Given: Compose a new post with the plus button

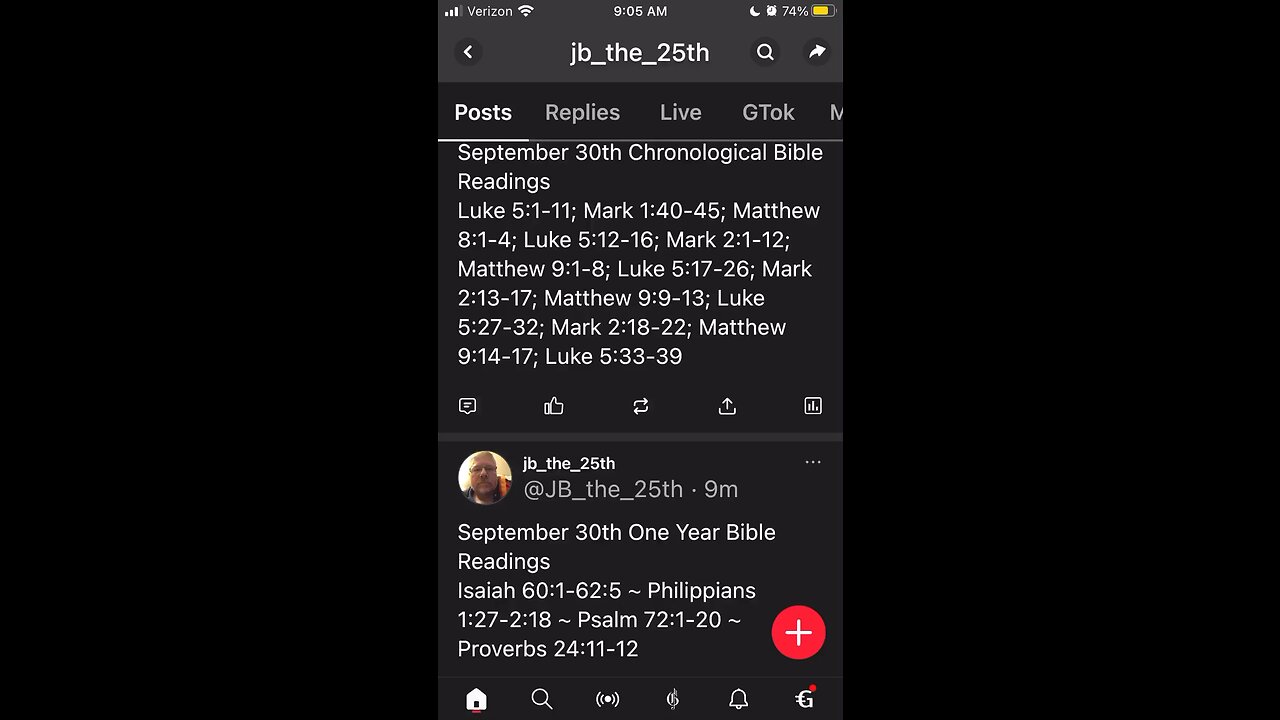Looking at the screenshot, I should point(798,632).
